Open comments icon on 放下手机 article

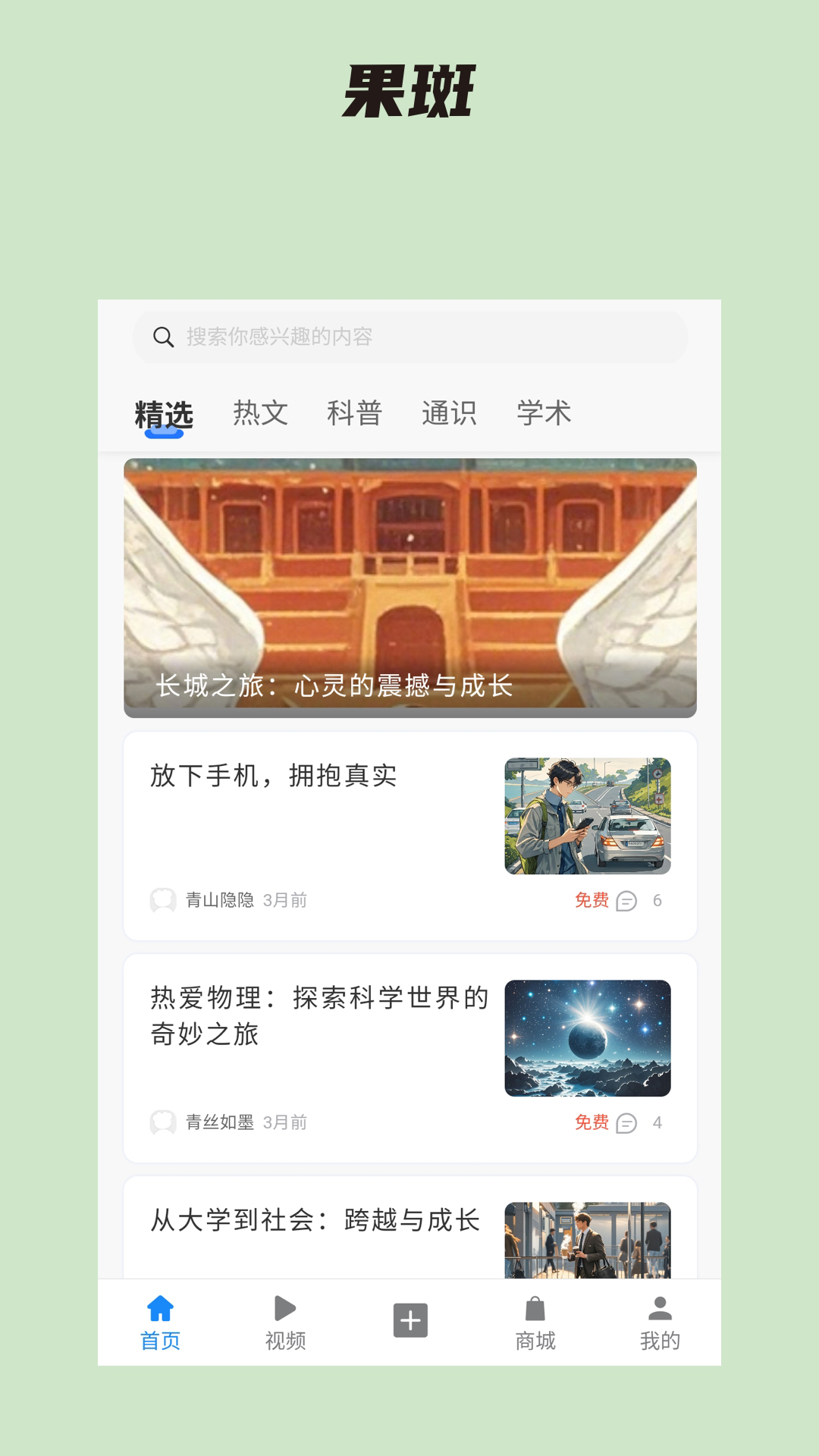(627, 902)
